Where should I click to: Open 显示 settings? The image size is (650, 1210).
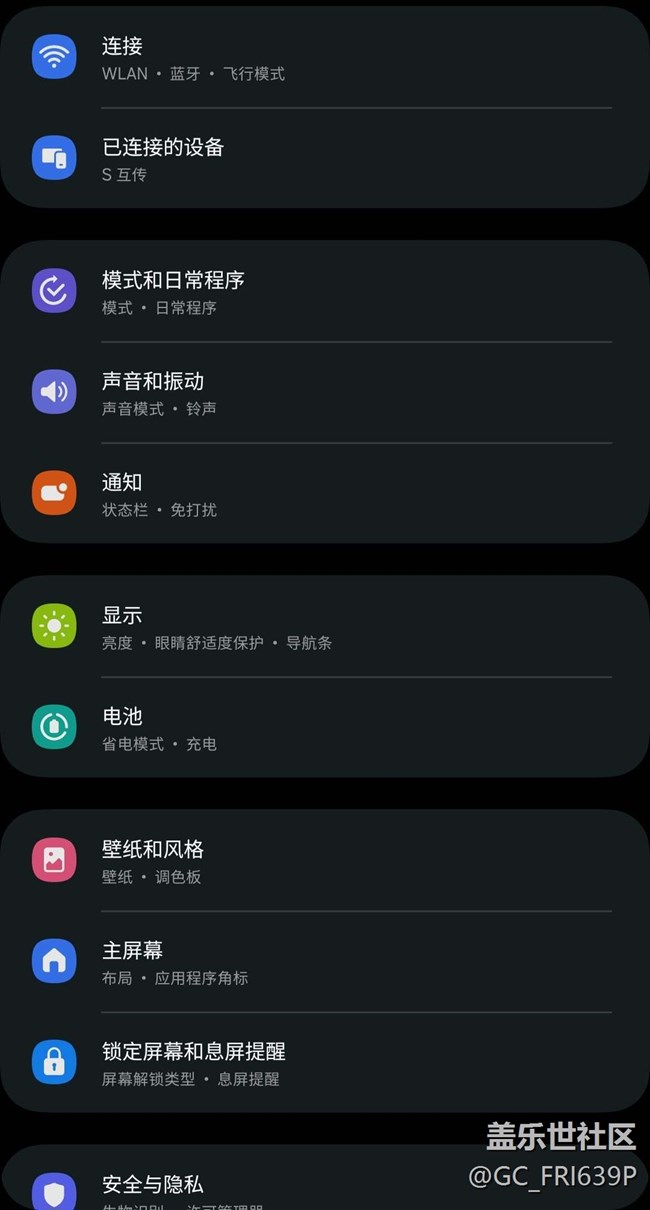tap(325, 627)
